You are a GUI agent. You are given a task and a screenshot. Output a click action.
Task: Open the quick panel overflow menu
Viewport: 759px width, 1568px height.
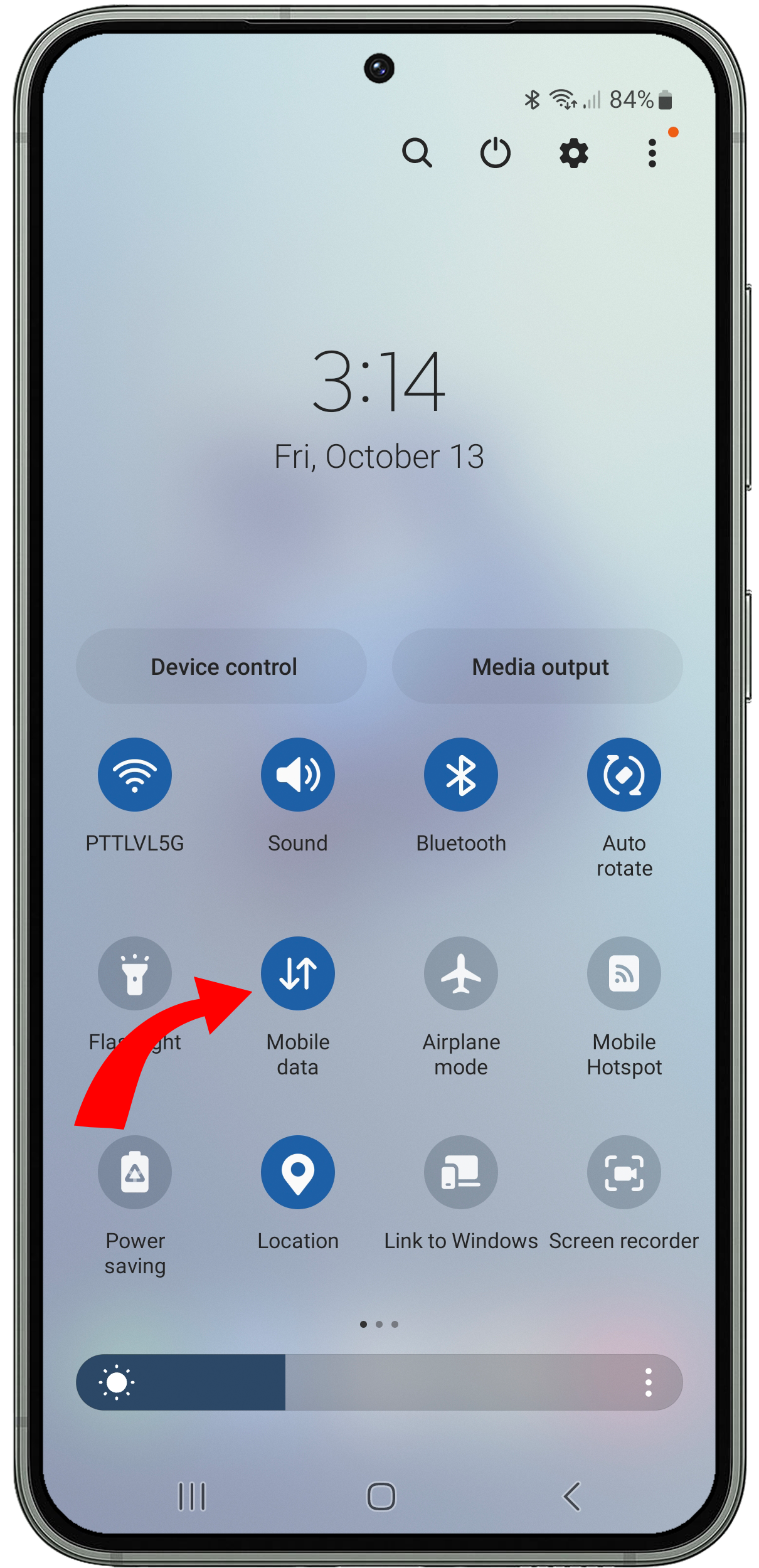point(652,154)
